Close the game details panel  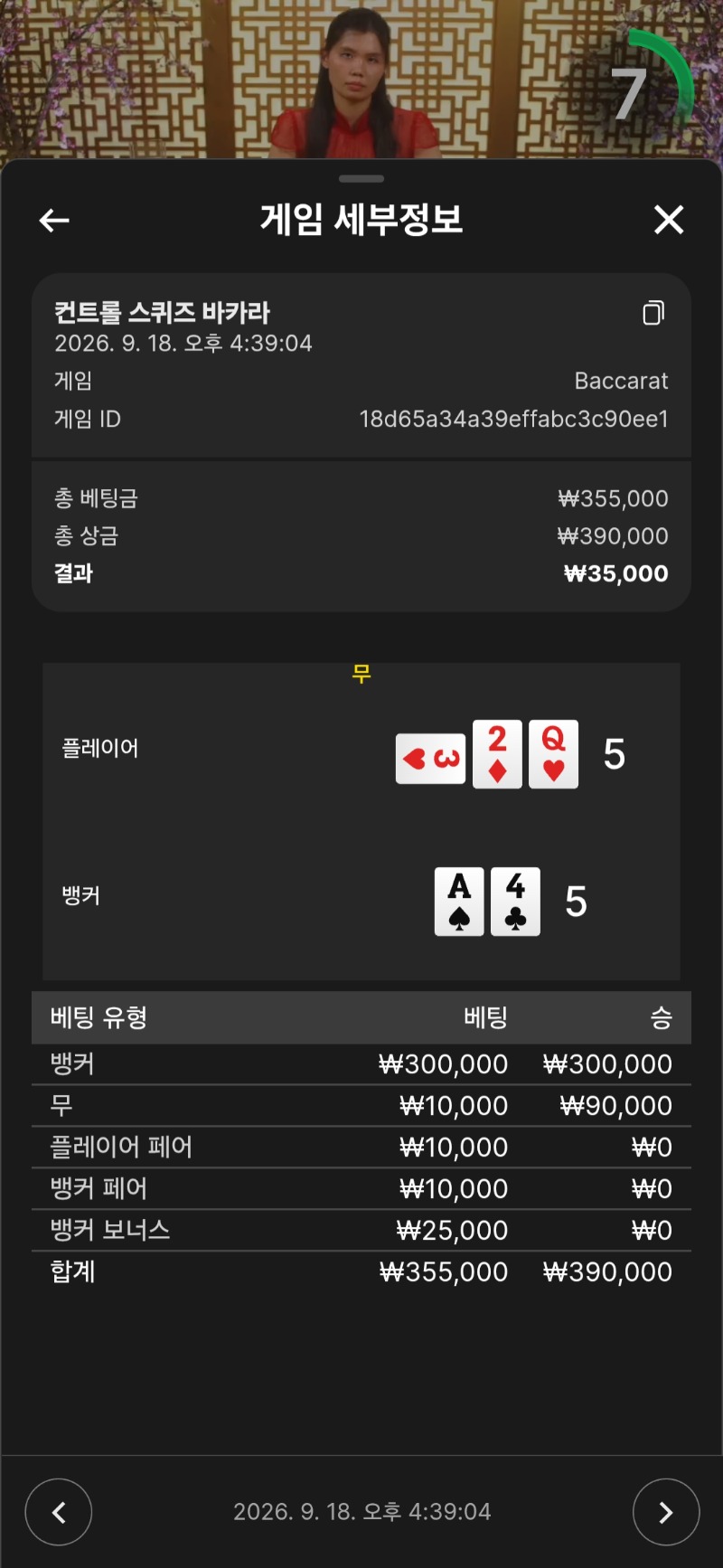(x=669, y=219)
